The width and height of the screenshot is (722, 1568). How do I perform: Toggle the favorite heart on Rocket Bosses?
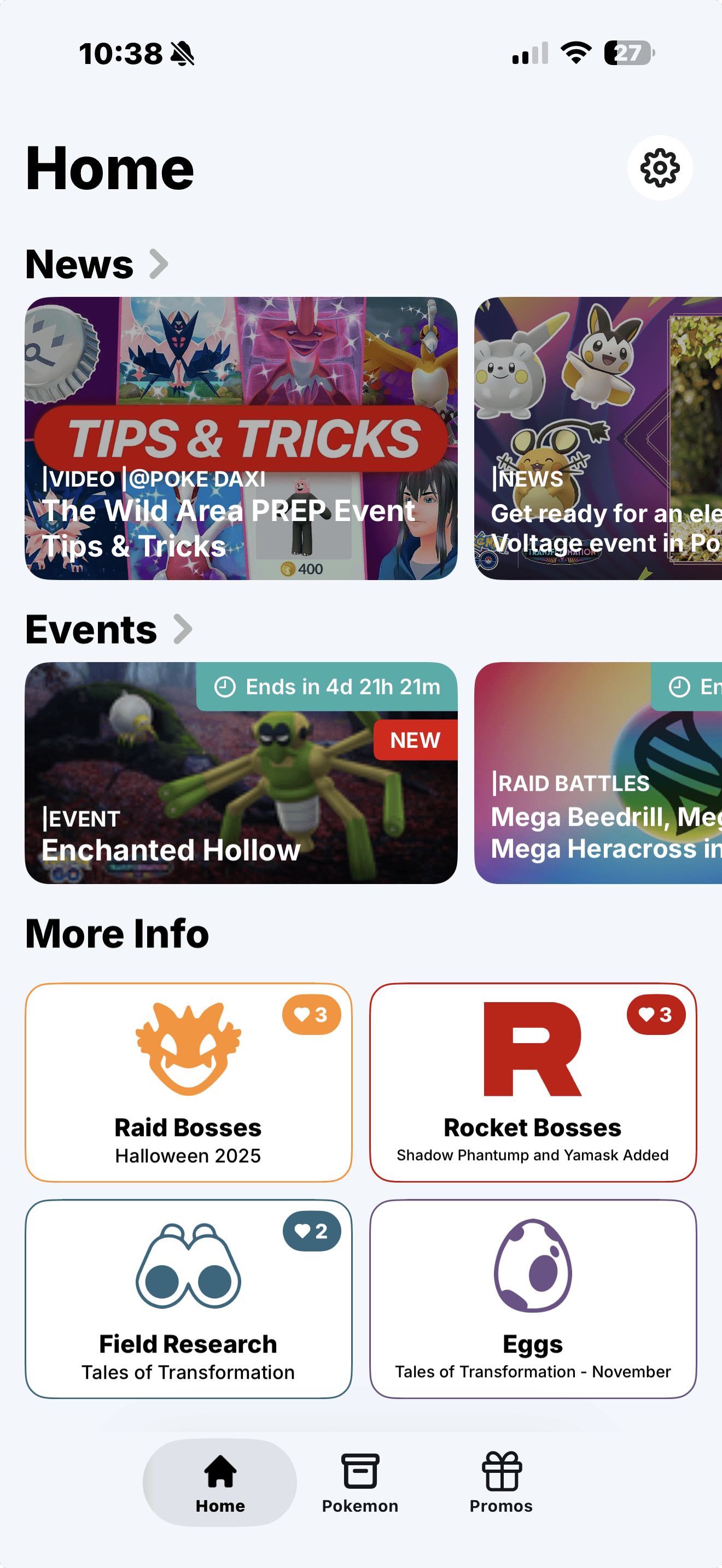pyautogui.click(x=656, y=1014)
